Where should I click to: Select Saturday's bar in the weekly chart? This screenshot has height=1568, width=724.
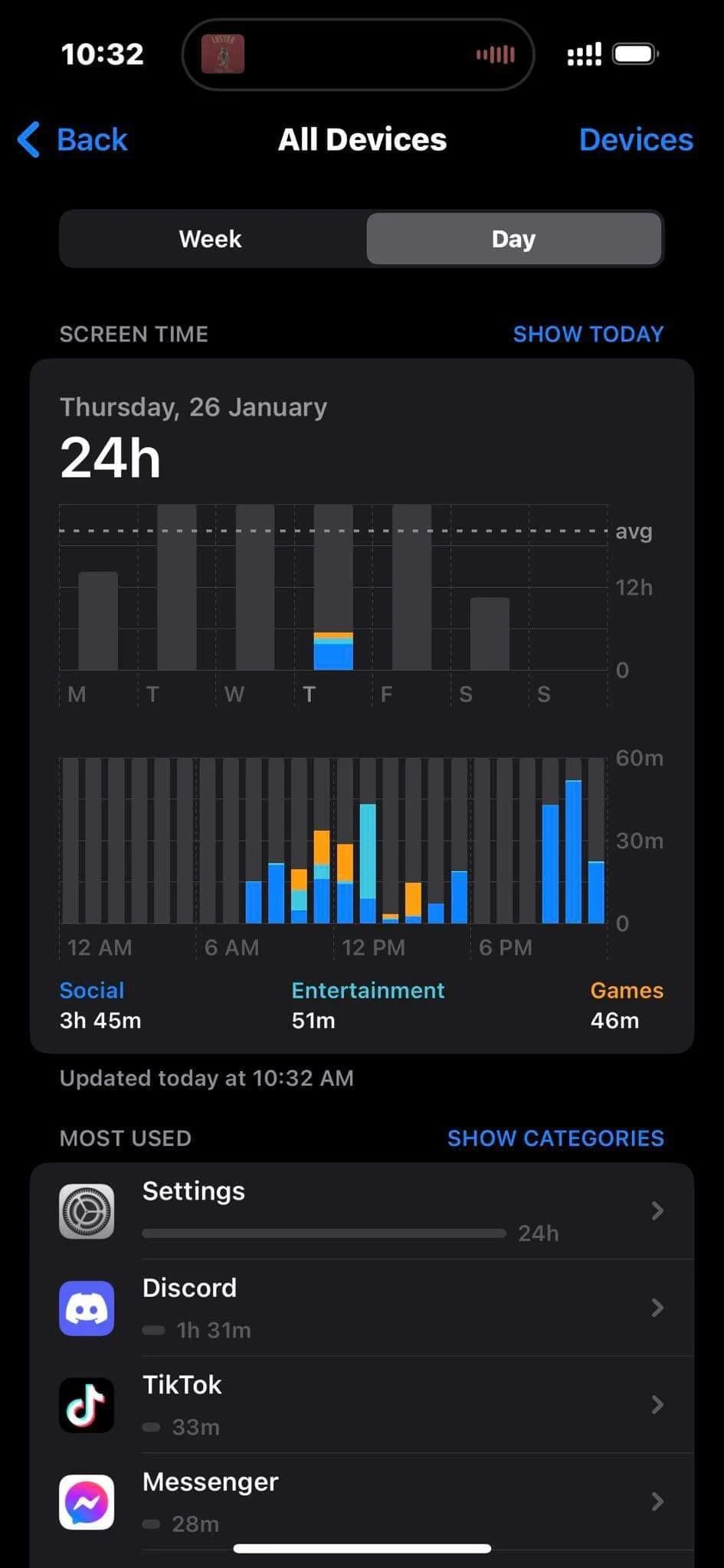(490, 634)
